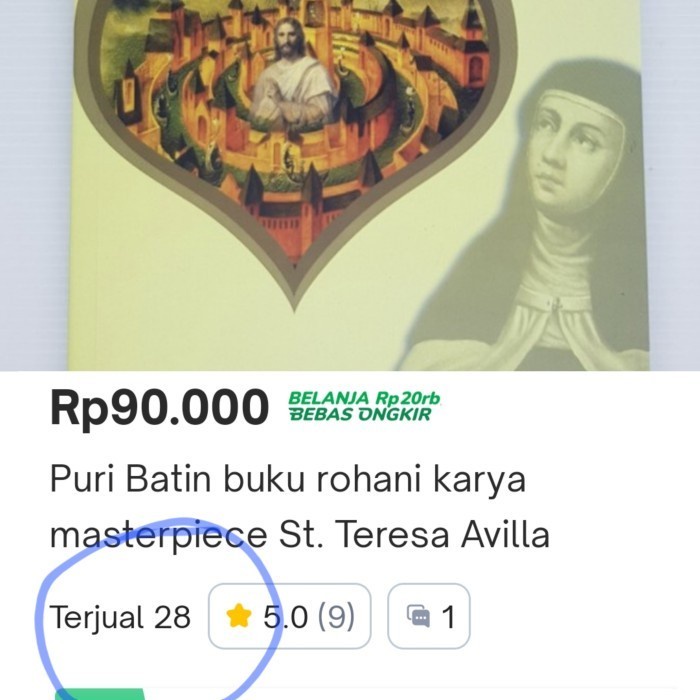View the Puri Batin book cover image
700x700 pixels.
[350, 185]
